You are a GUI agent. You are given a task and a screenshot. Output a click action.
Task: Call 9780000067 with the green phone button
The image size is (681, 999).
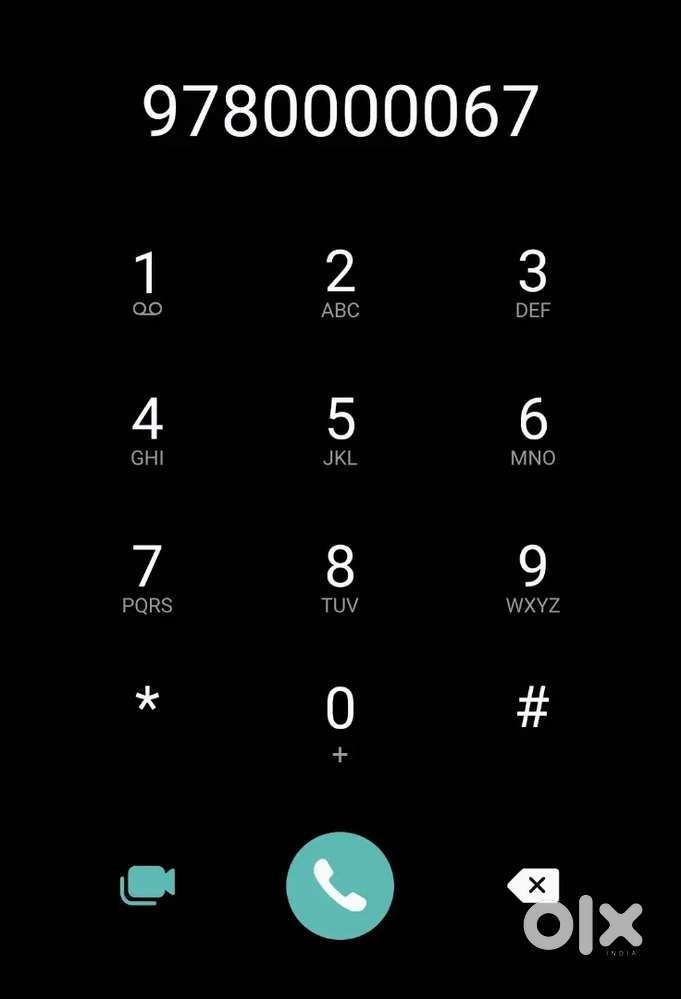coord(340,885)
